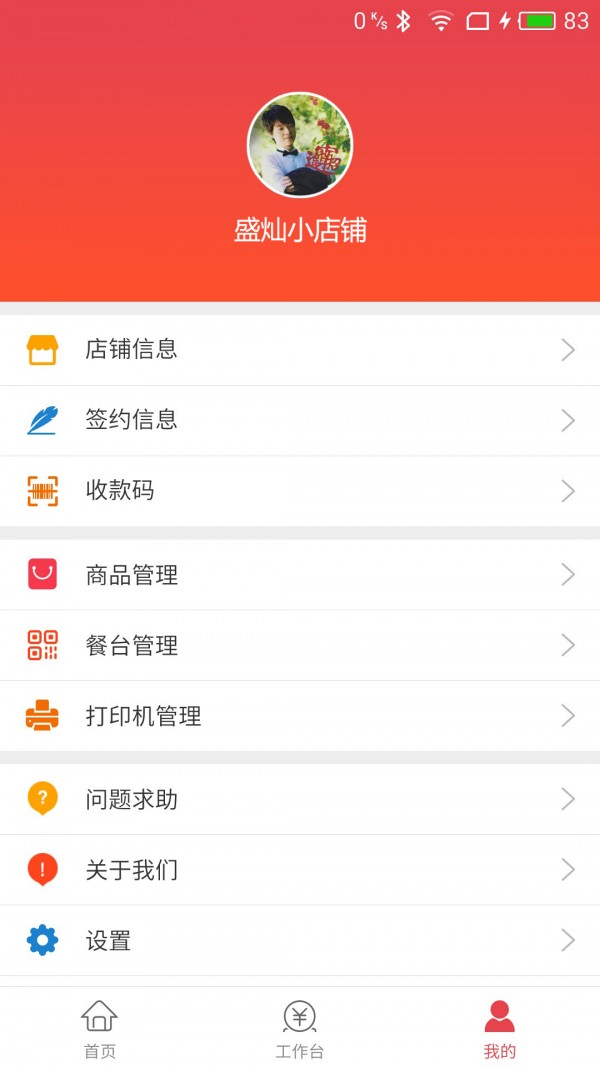The height and width of the screenshot is (1067, 600).
Task: View the 收款码 payment code
Action: [x=300, y=491]
